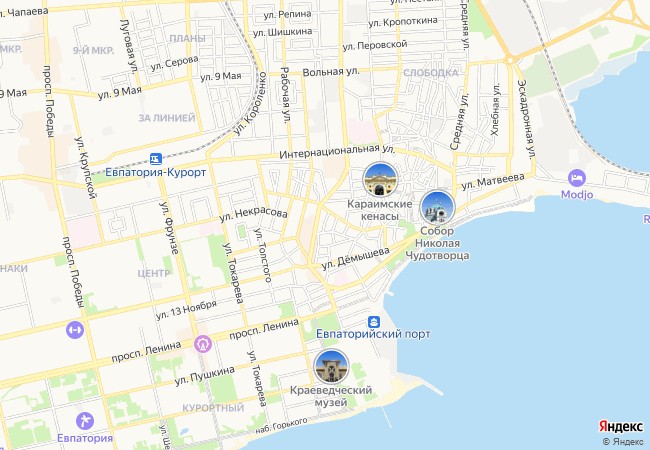Open the Краеведческий музей marker
The image size is (650, 450).
[331, 365]
